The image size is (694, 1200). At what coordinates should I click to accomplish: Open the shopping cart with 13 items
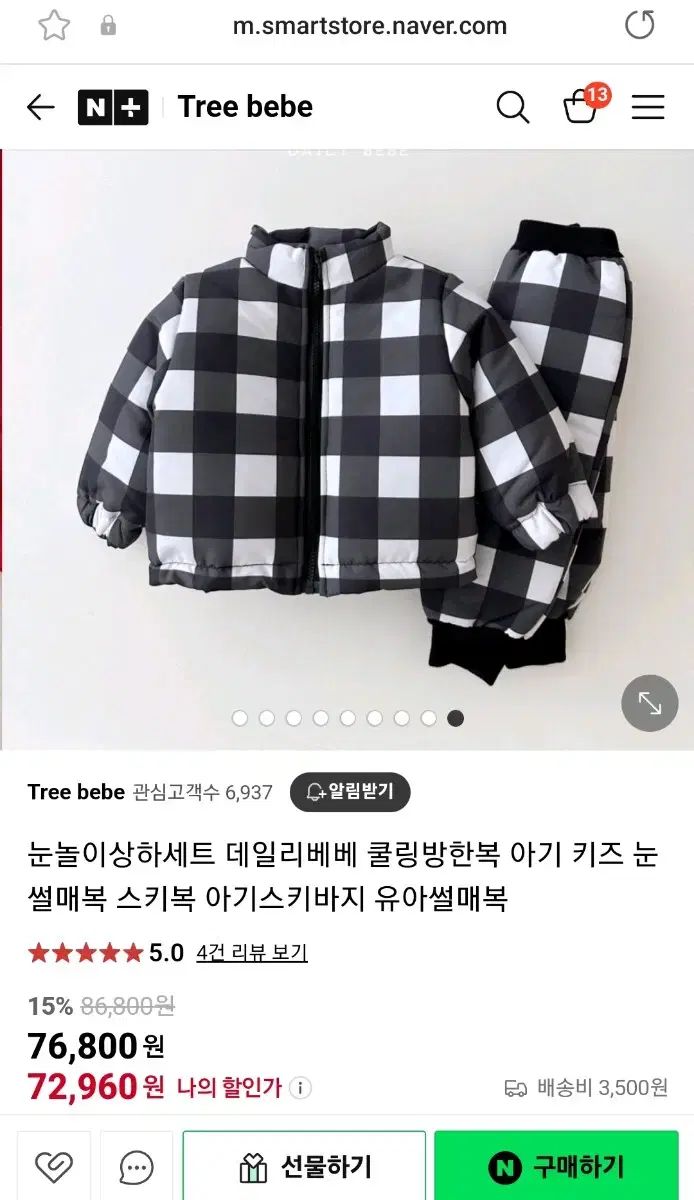click(582, 105)
